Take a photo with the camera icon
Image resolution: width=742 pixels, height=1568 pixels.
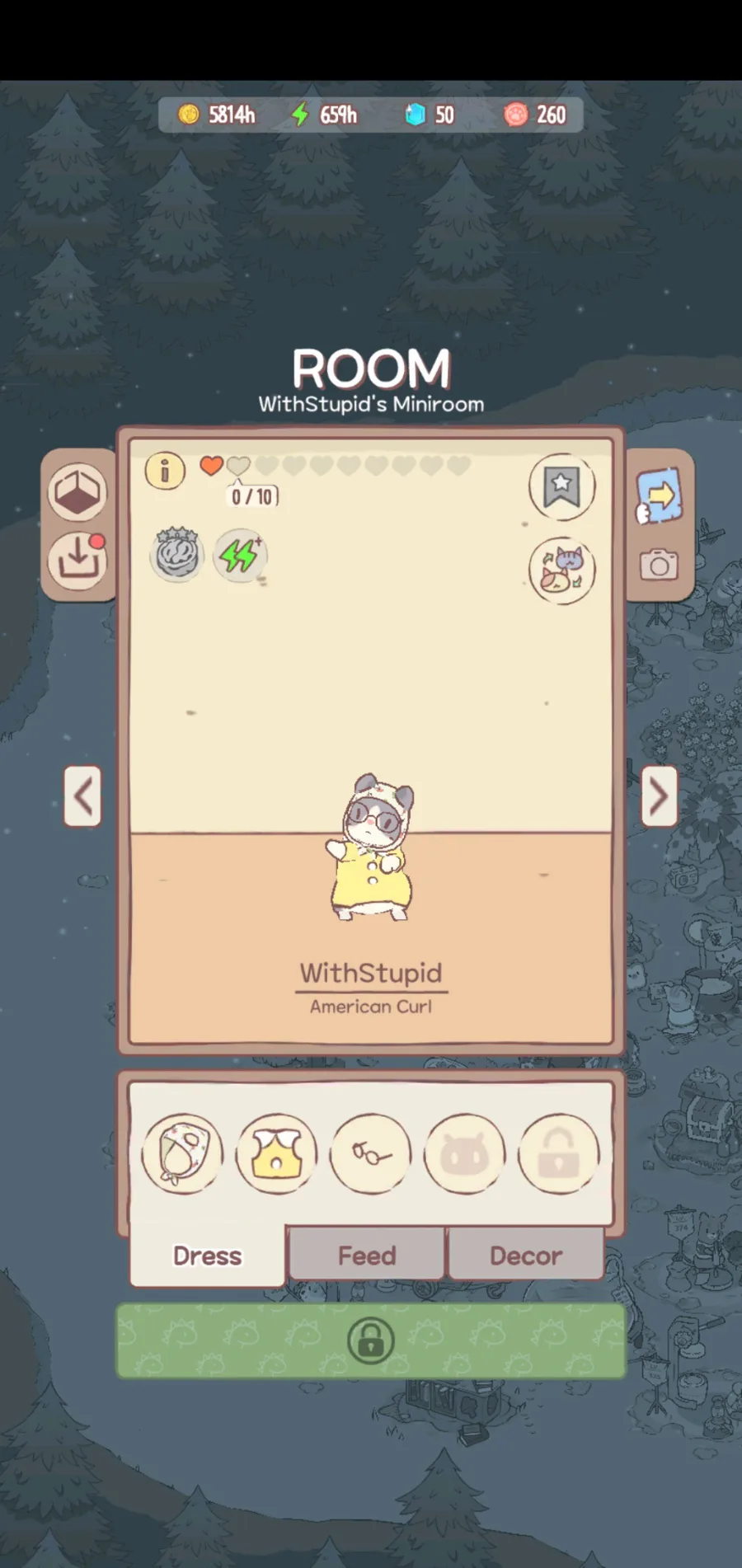tap(659, 565)
